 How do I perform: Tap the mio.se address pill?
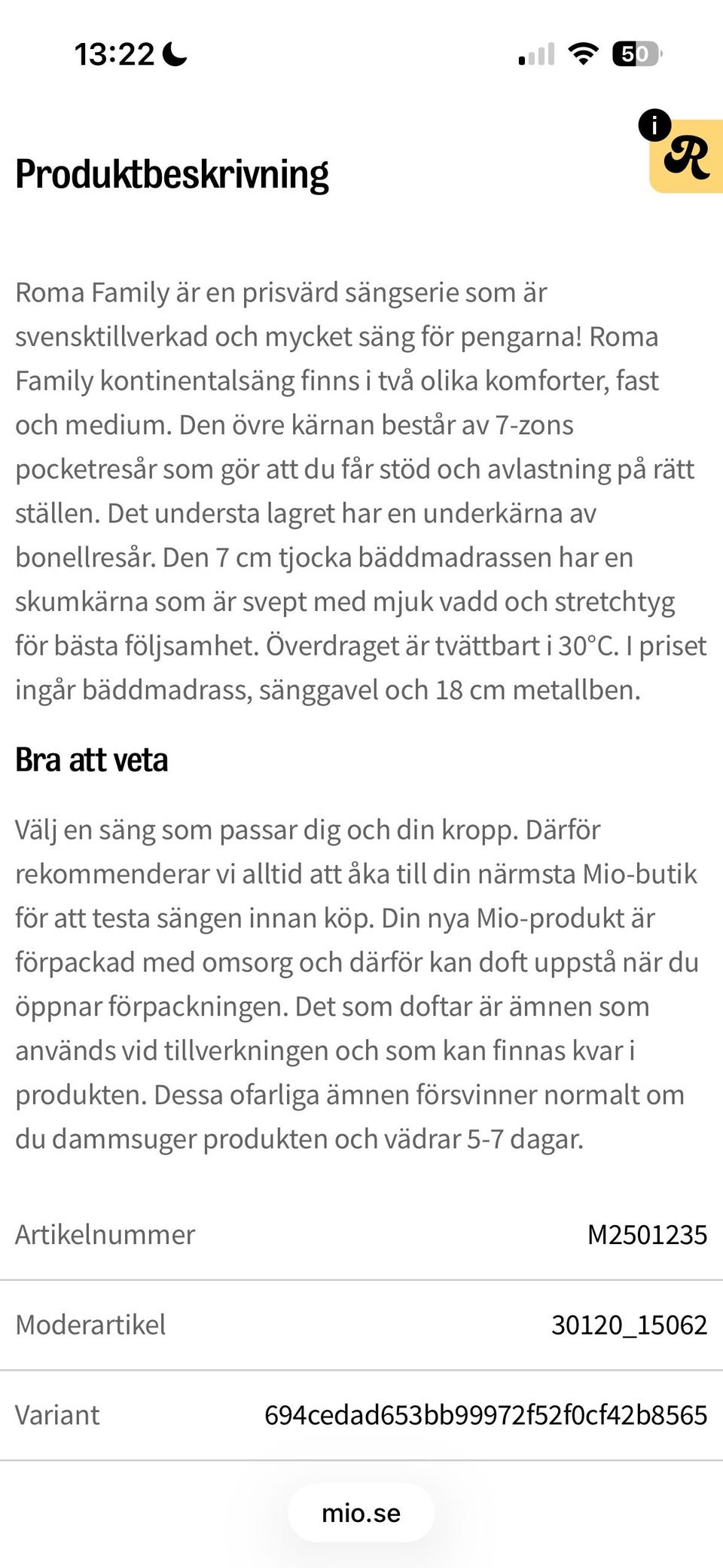(361, 1512)
